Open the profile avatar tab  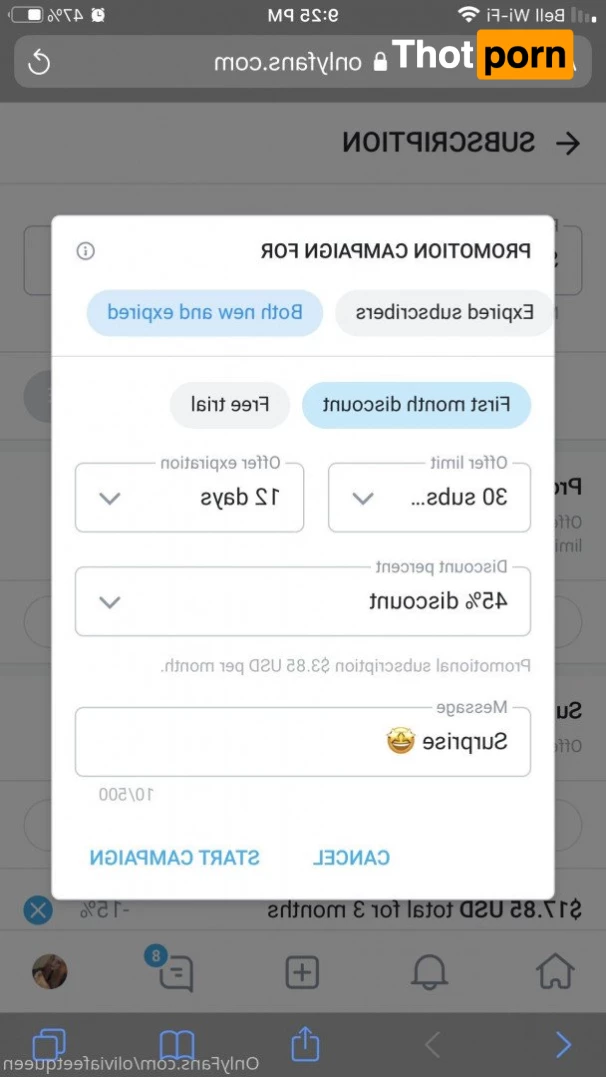coord(49,970)
